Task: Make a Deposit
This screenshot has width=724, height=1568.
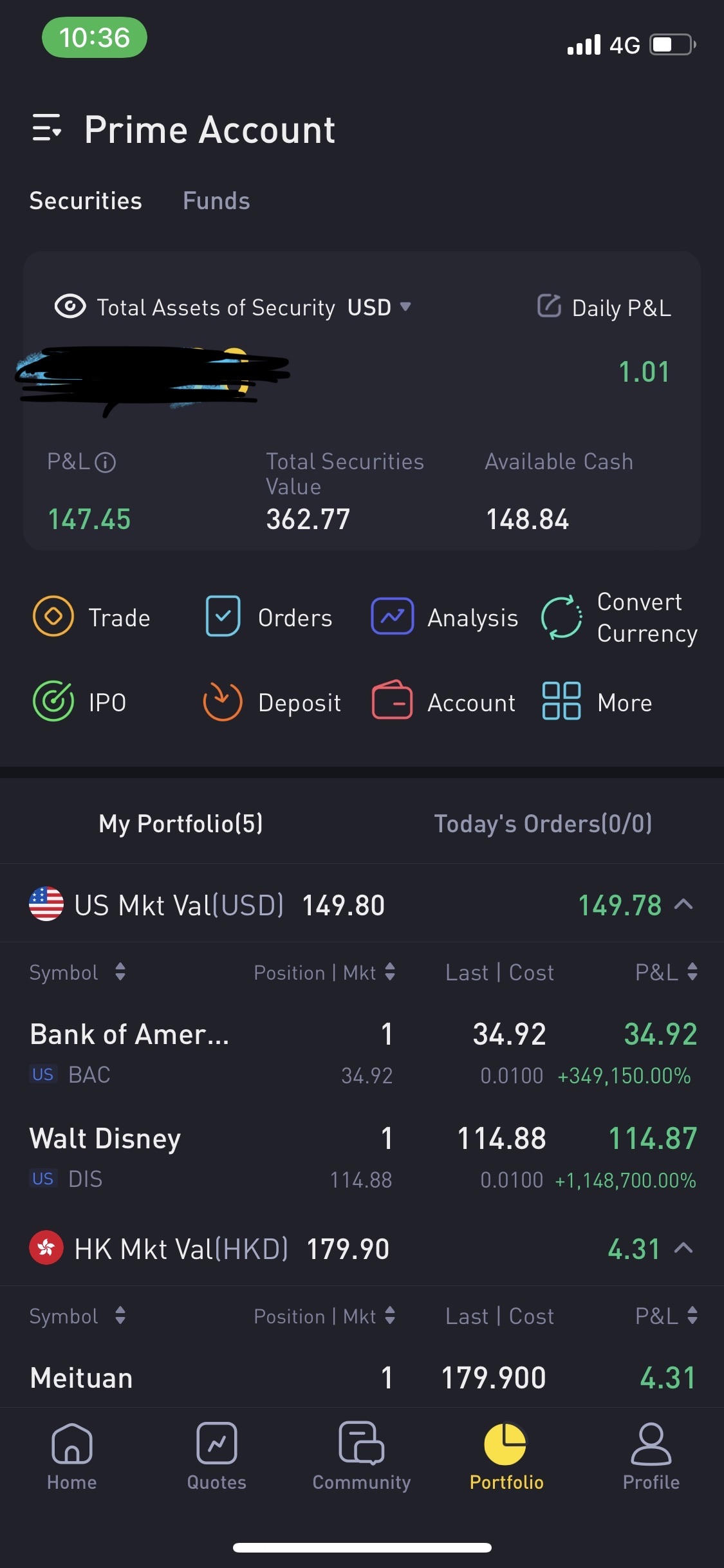Action: (x=272, y=702)
